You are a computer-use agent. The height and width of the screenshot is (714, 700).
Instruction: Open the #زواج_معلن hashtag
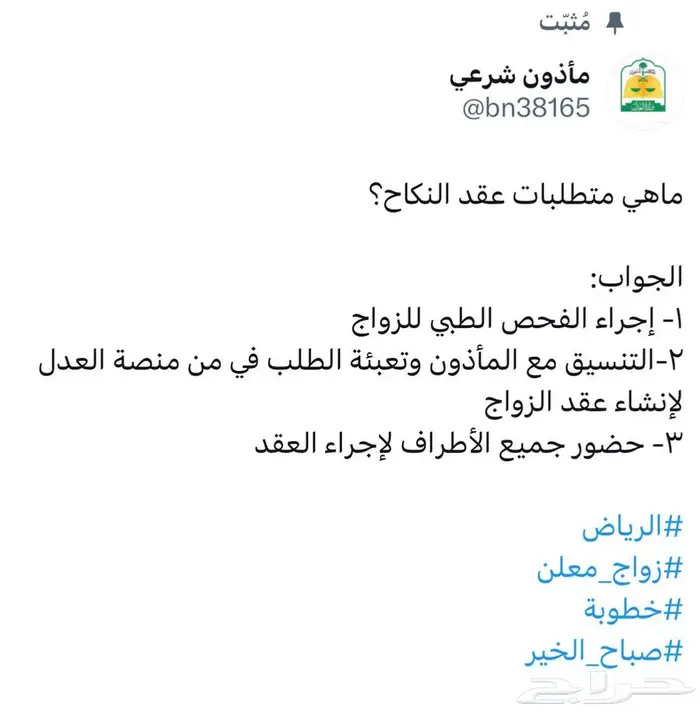point(610,570)
